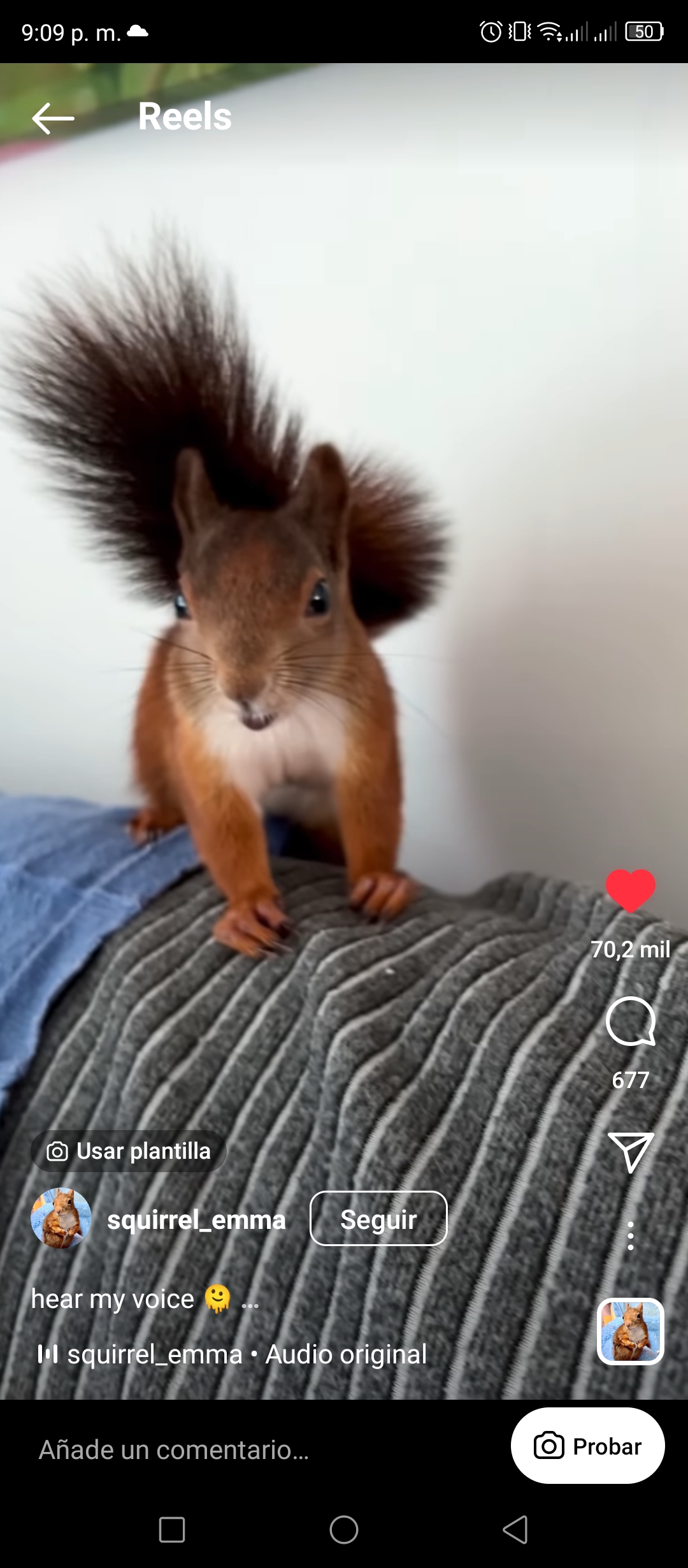The height and width of the screenshot is (1568, 688).
Task: Open the three-dot options menu
Action: tap(631, 1236)
